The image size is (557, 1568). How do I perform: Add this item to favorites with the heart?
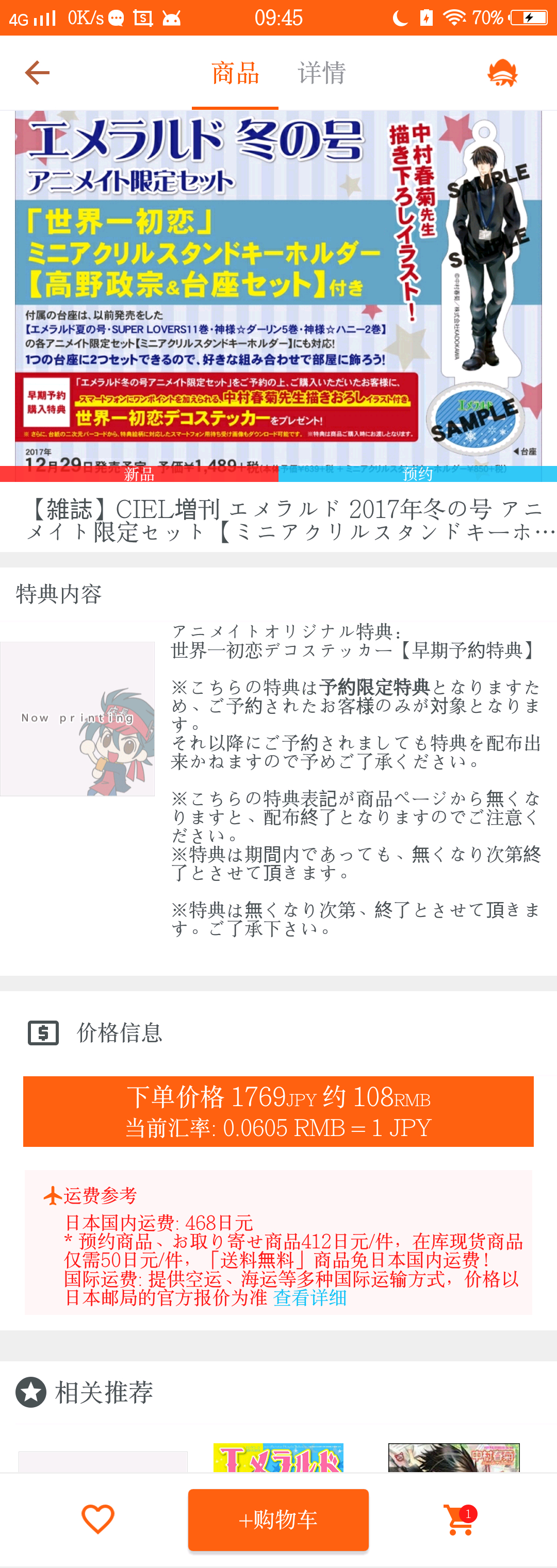click(x=97, y=1519)
